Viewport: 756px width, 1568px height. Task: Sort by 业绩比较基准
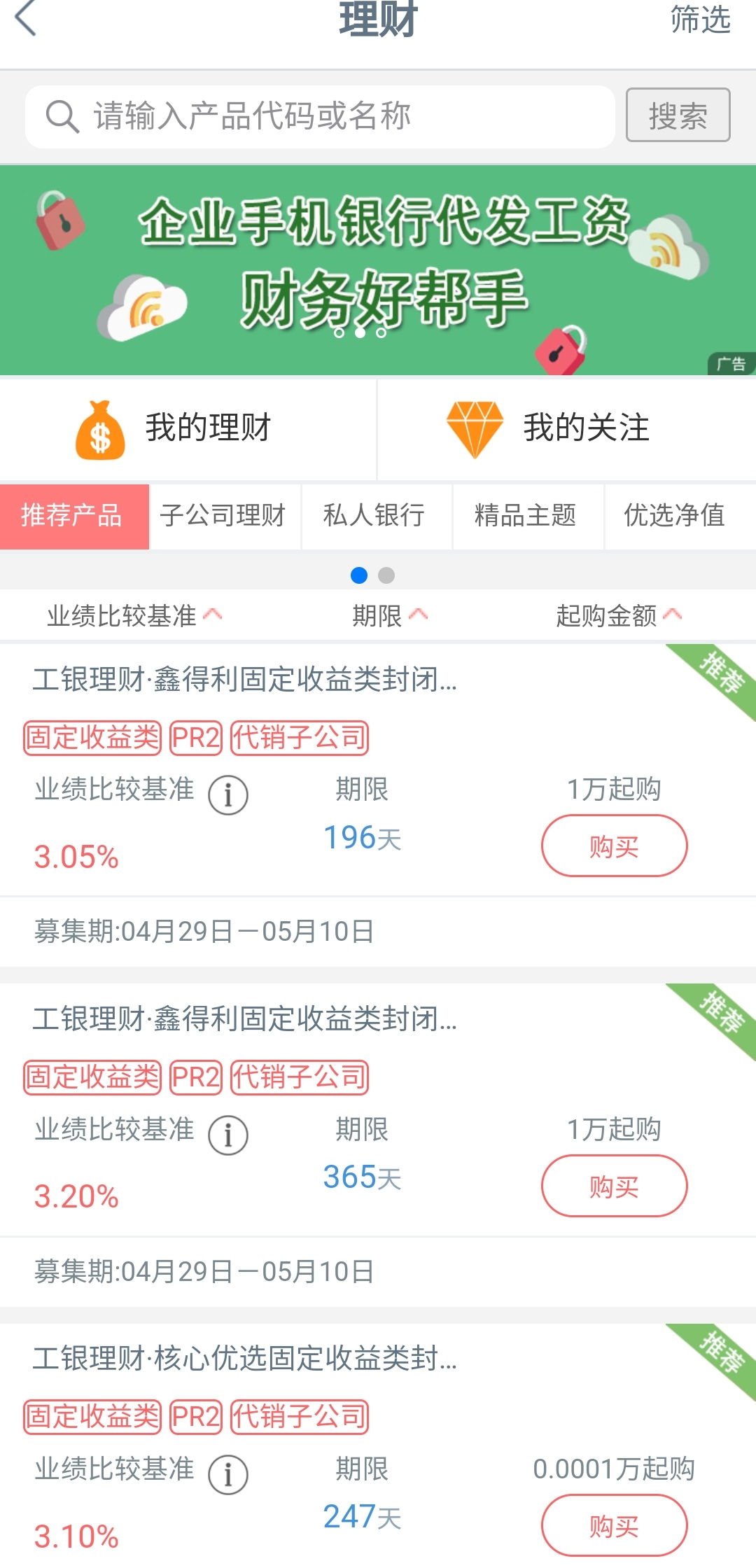(133, 616)
